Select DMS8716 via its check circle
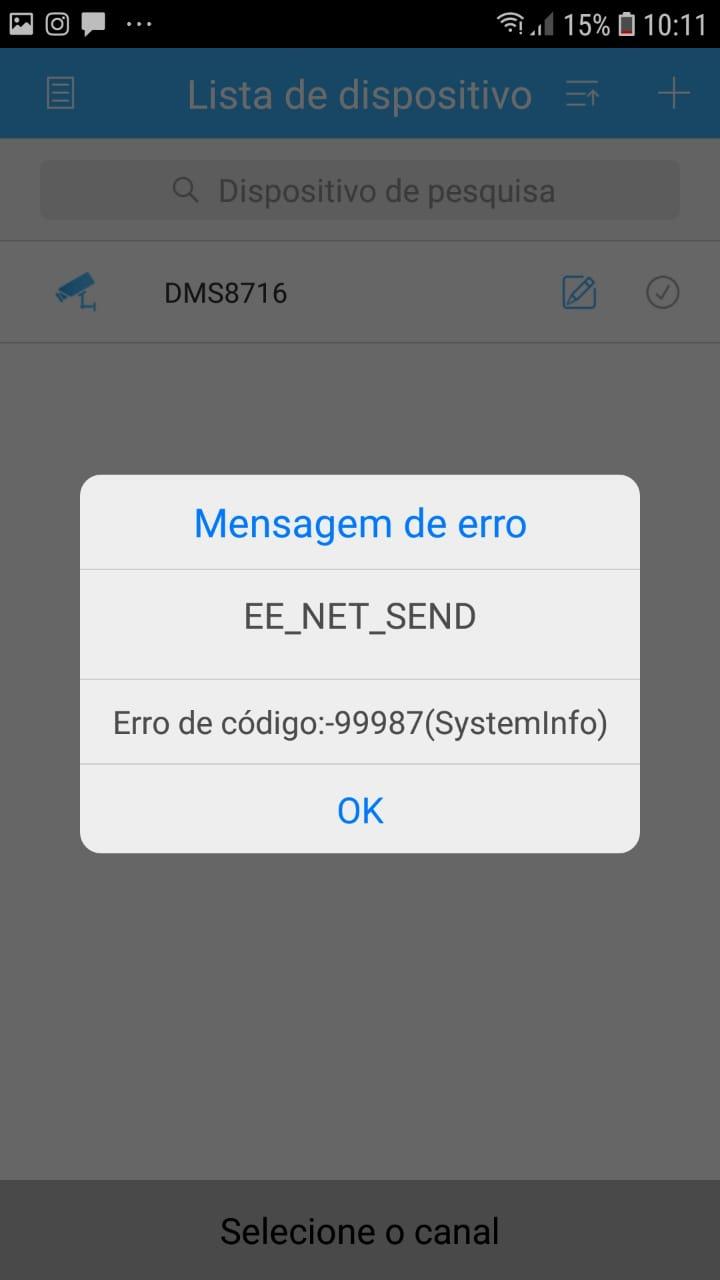The image size is (720, 1280). pyautogui.click(x=662, y=293)
